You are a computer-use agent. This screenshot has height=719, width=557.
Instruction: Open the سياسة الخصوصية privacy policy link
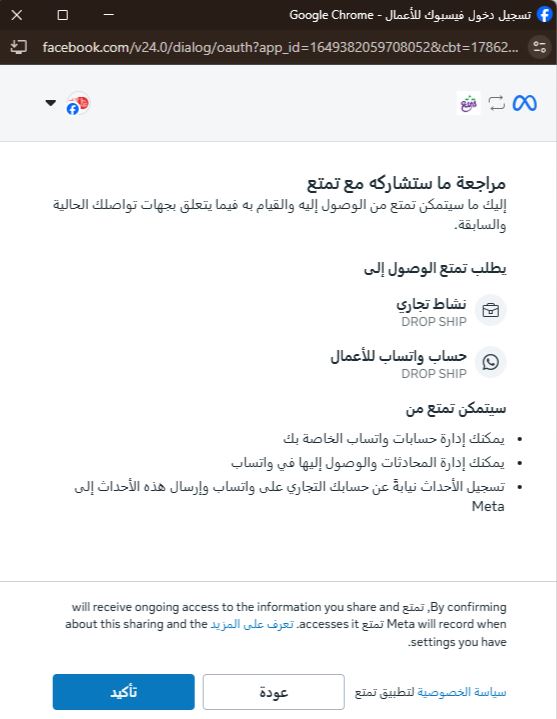462,692
